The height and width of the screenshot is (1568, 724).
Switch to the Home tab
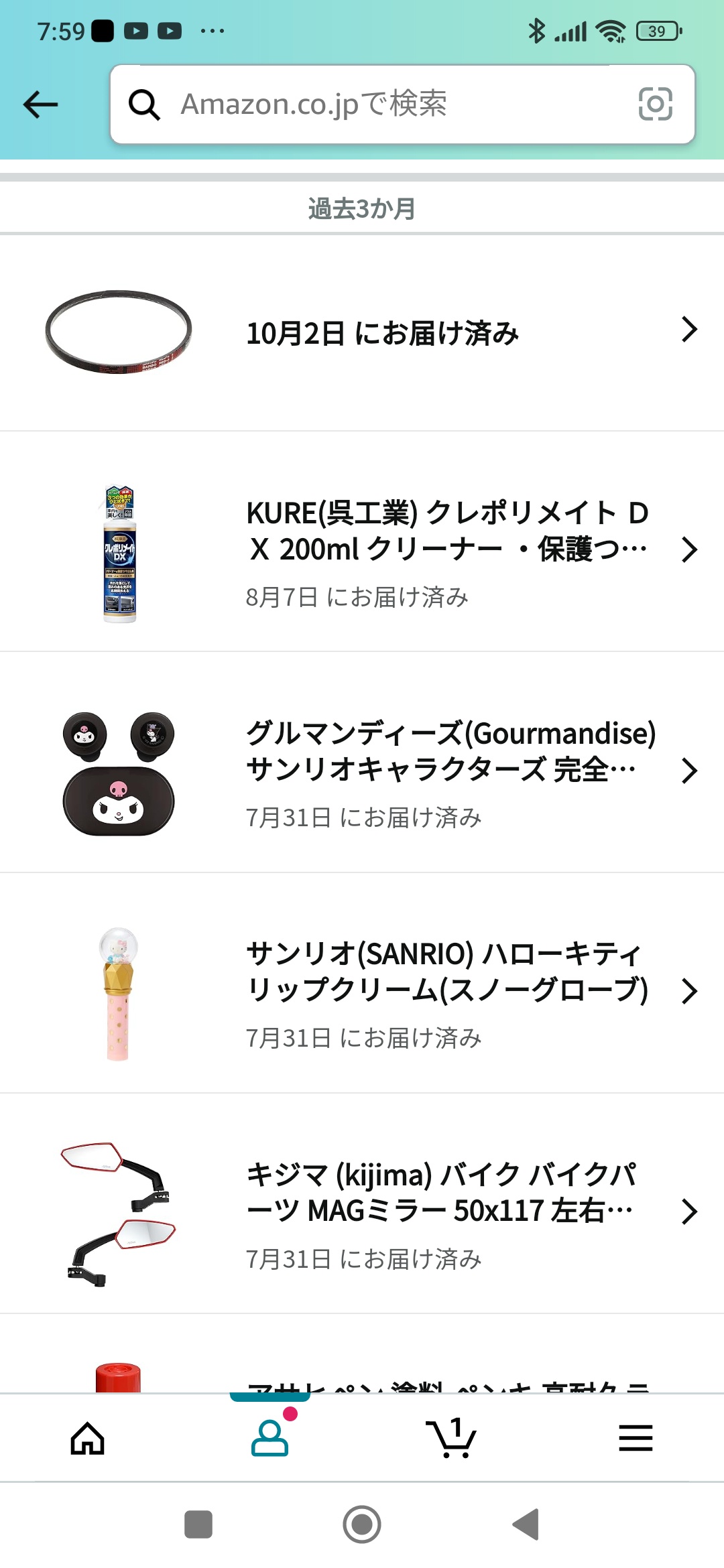click(88, 1438)
